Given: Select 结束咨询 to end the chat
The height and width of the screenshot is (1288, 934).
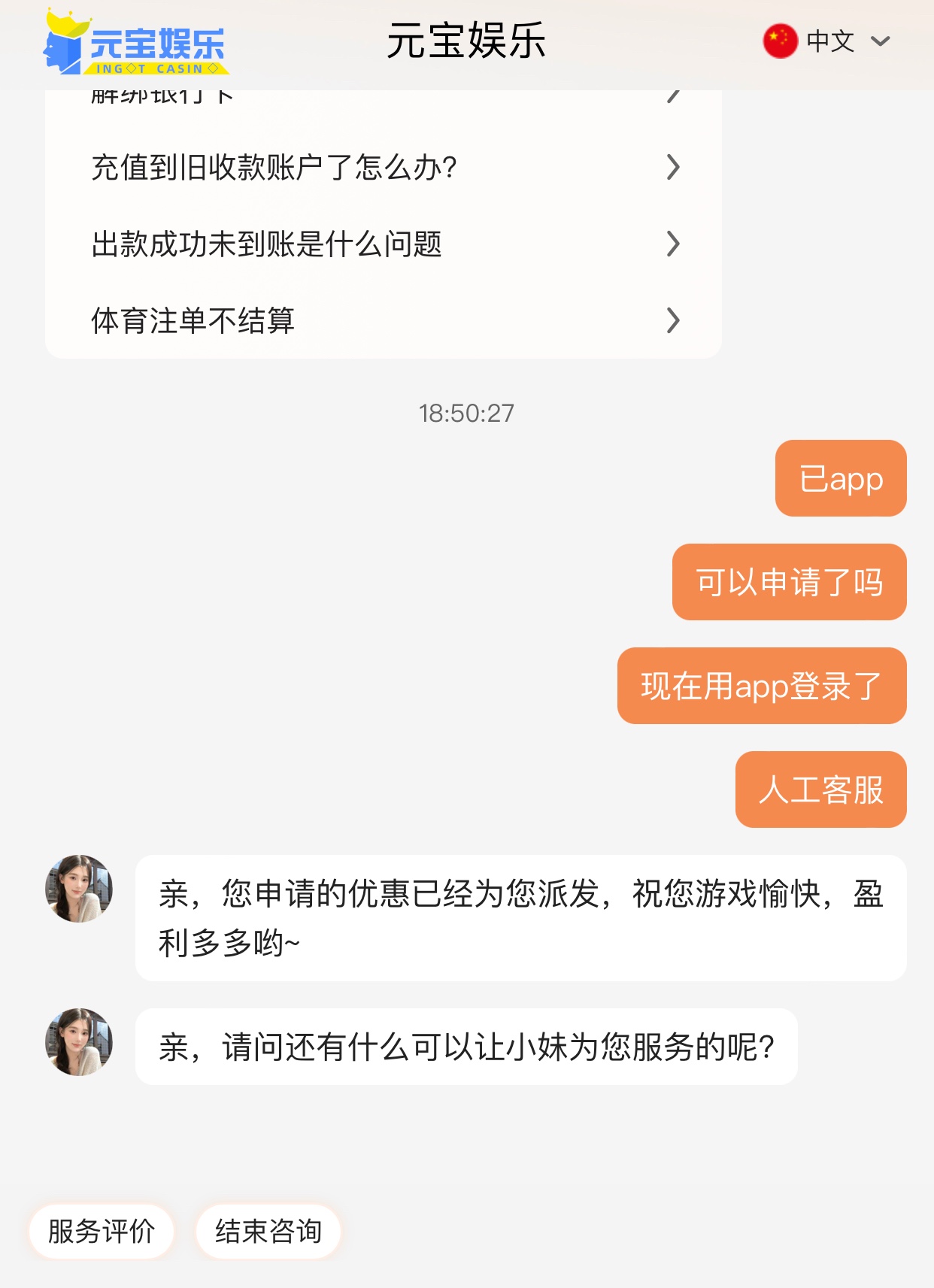Looking at the screenshot, I should [x=268, y=1232].
